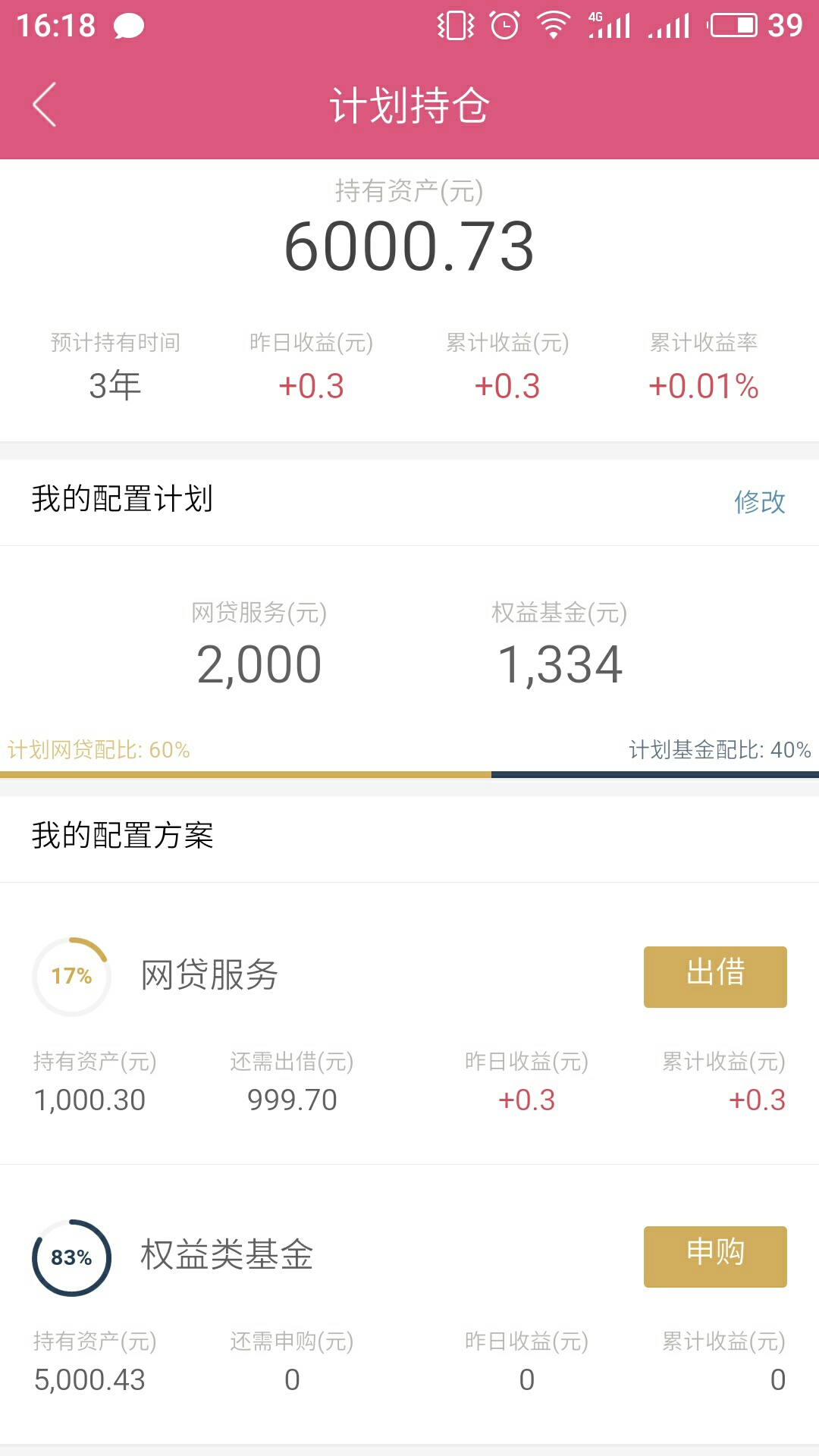Go back from 计划持仓 page

pyautogui.click(x=45, y=105)
